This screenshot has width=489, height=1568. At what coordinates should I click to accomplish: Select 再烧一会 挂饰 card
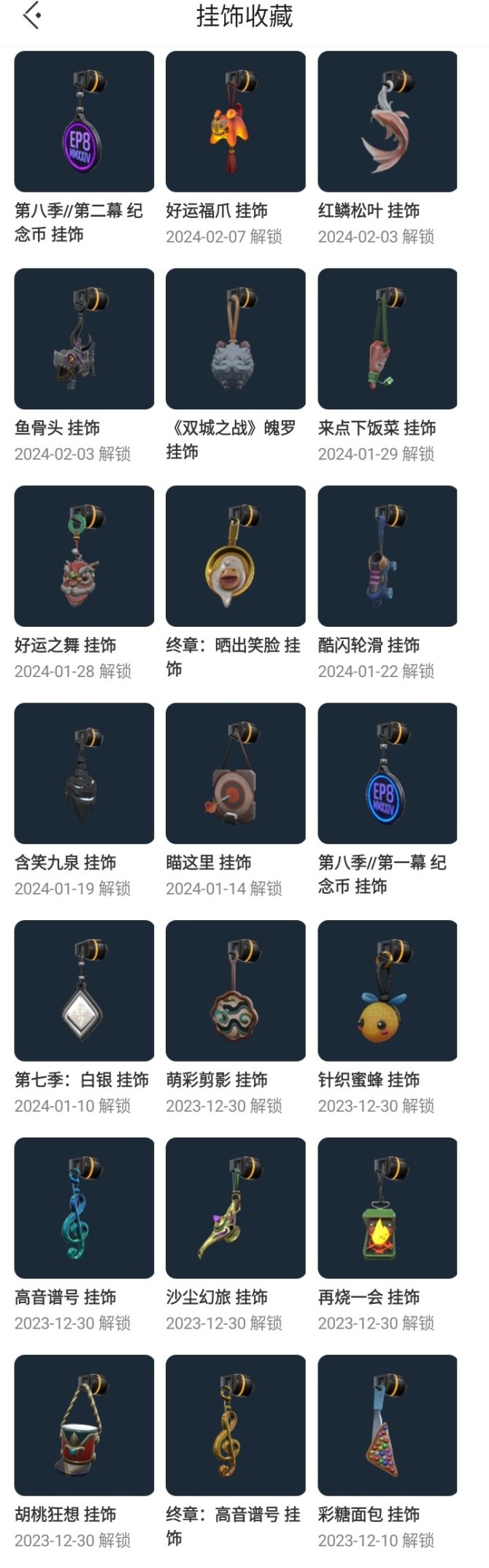[387, 1208]
